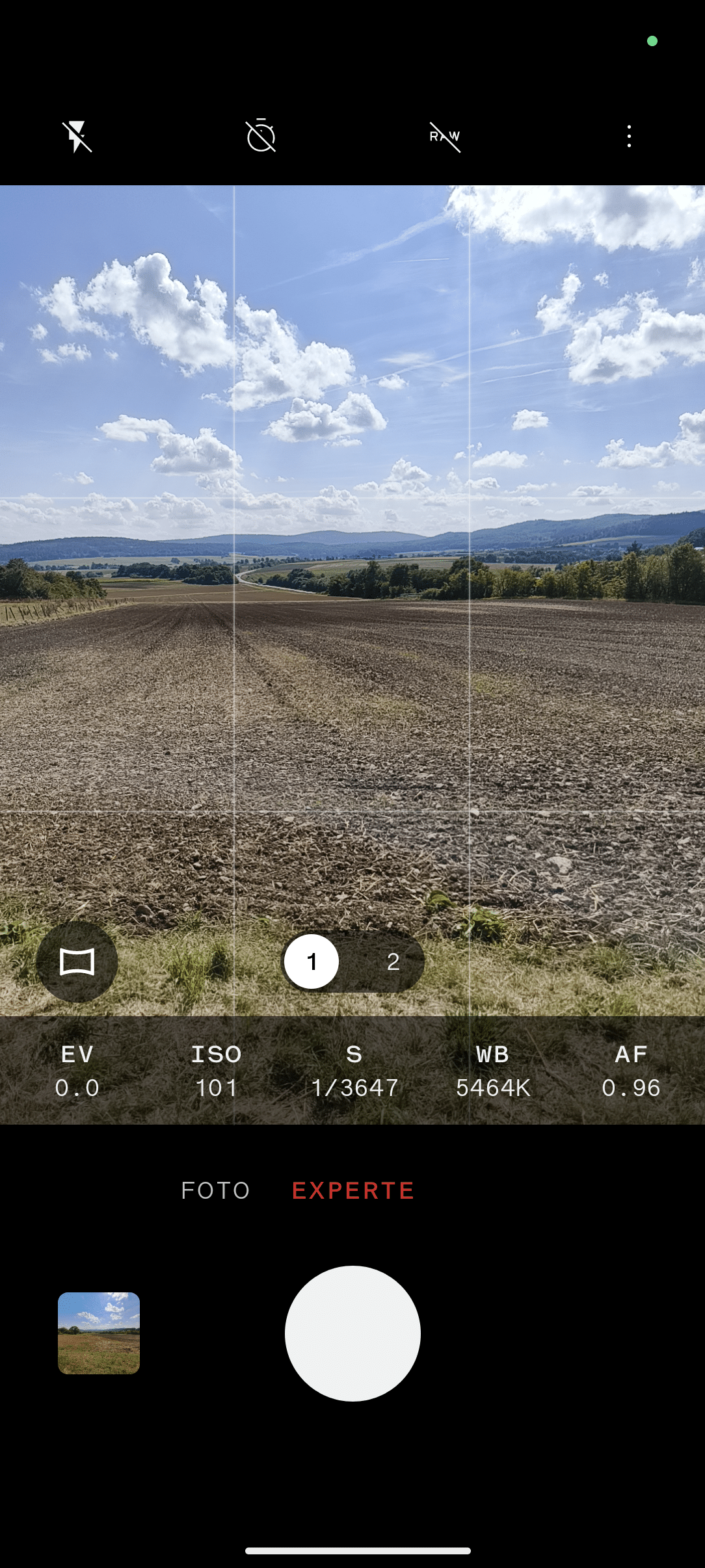Image resolution: width=705 pixels, height=1568 pixels.
Task: Enable RAW capture mode
Action: (x=445, y=137)
